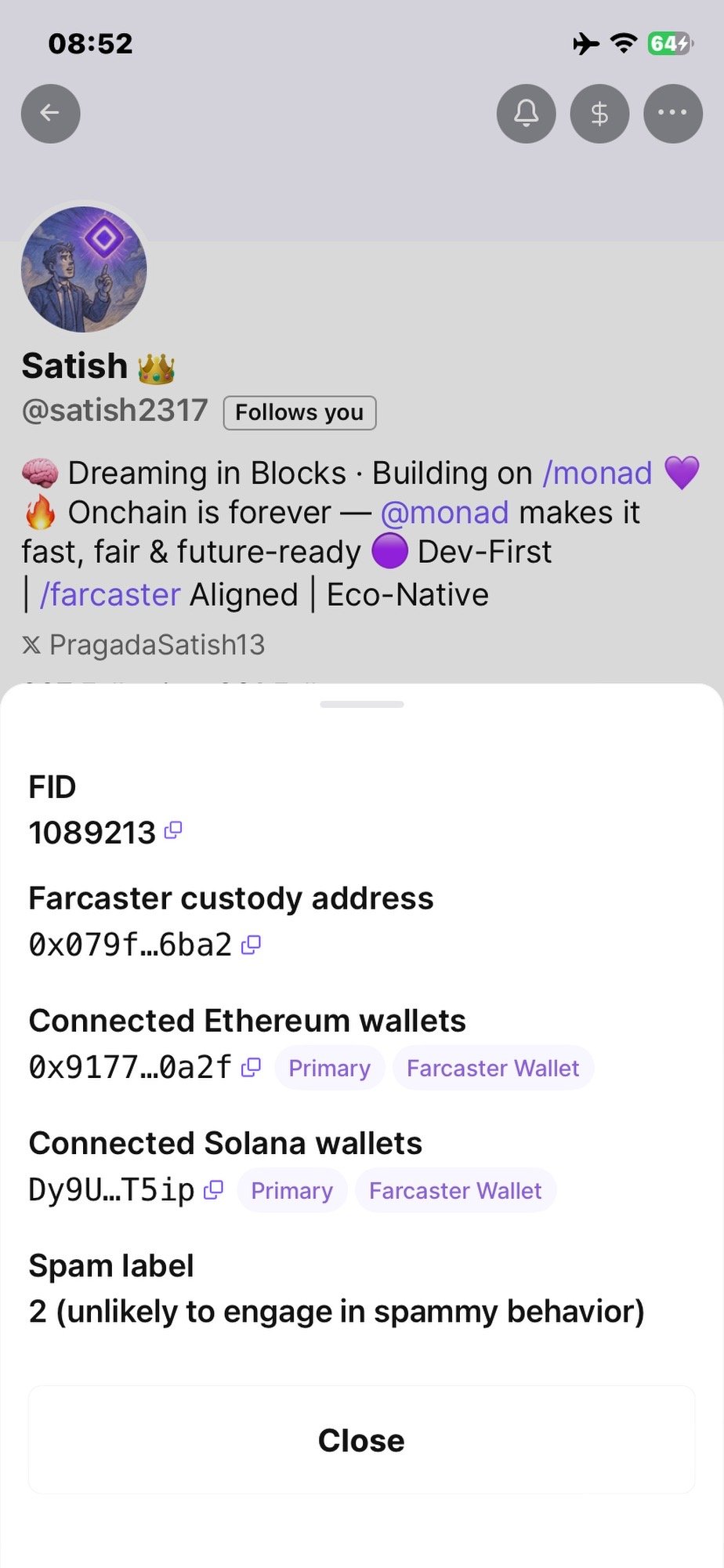724x1568 pixels.
Task: Open the /farcaster channel link
Action: 110,595
